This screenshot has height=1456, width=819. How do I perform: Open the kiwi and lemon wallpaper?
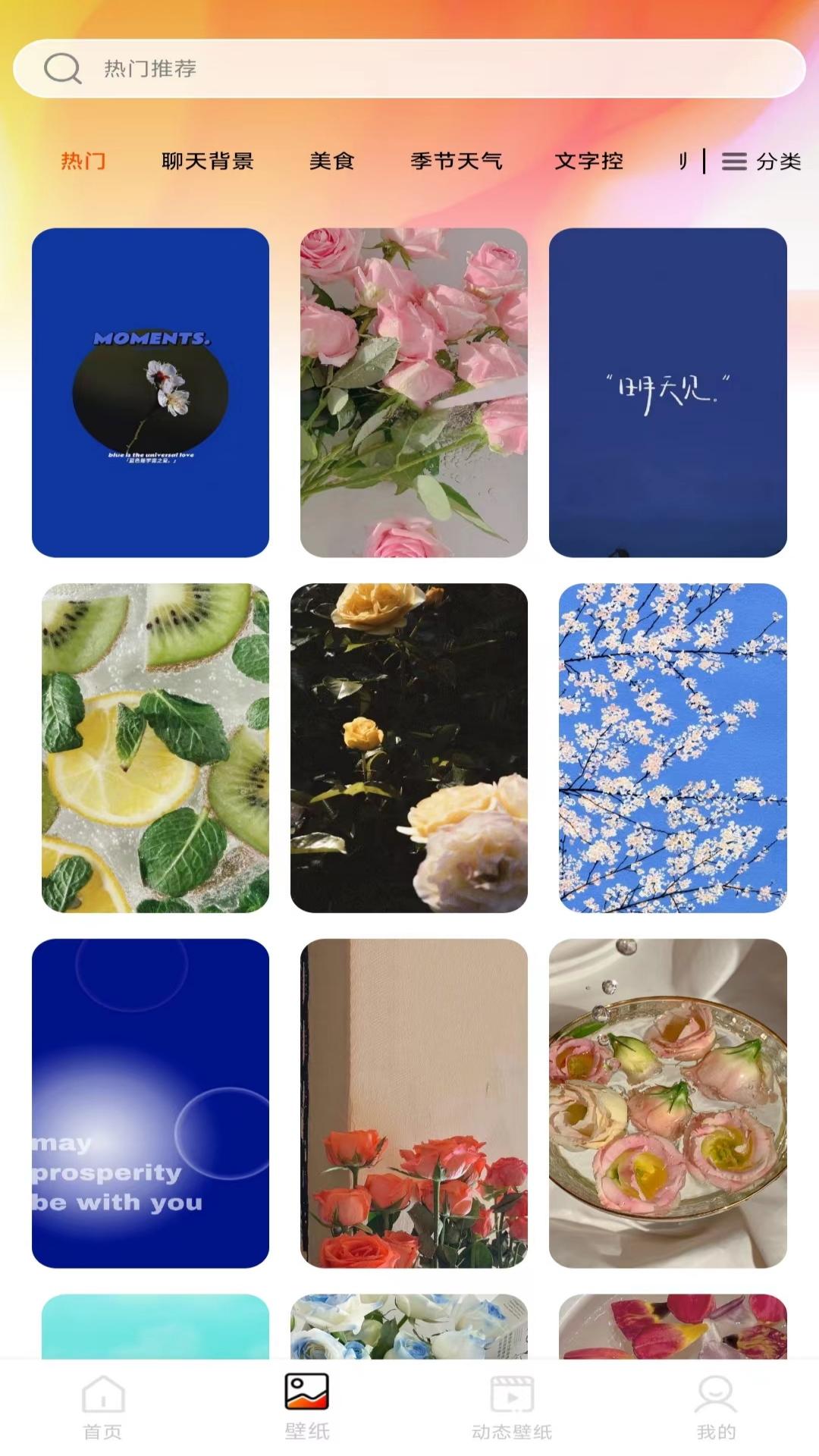pos(155,747)
